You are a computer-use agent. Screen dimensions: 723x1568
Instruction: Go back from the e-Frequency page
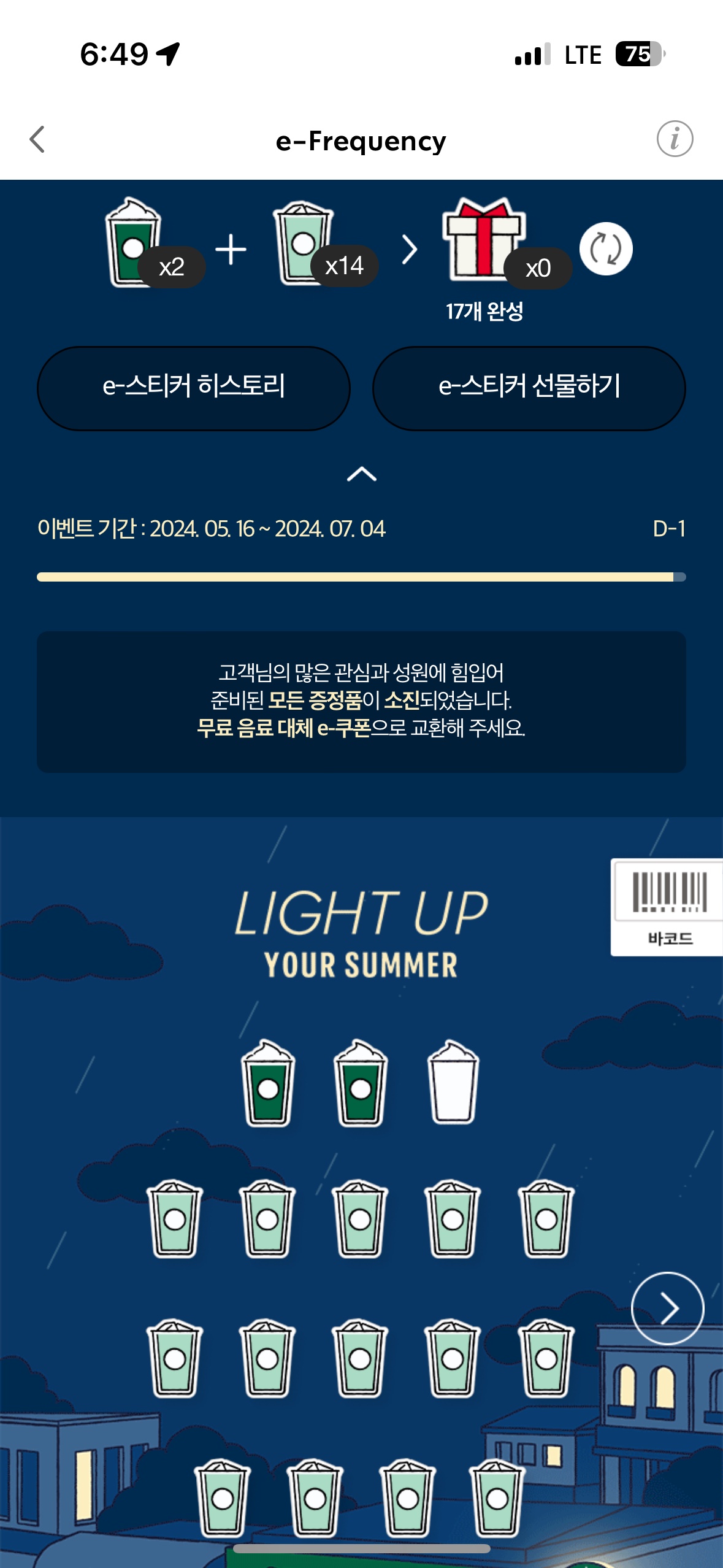(38, 140)
